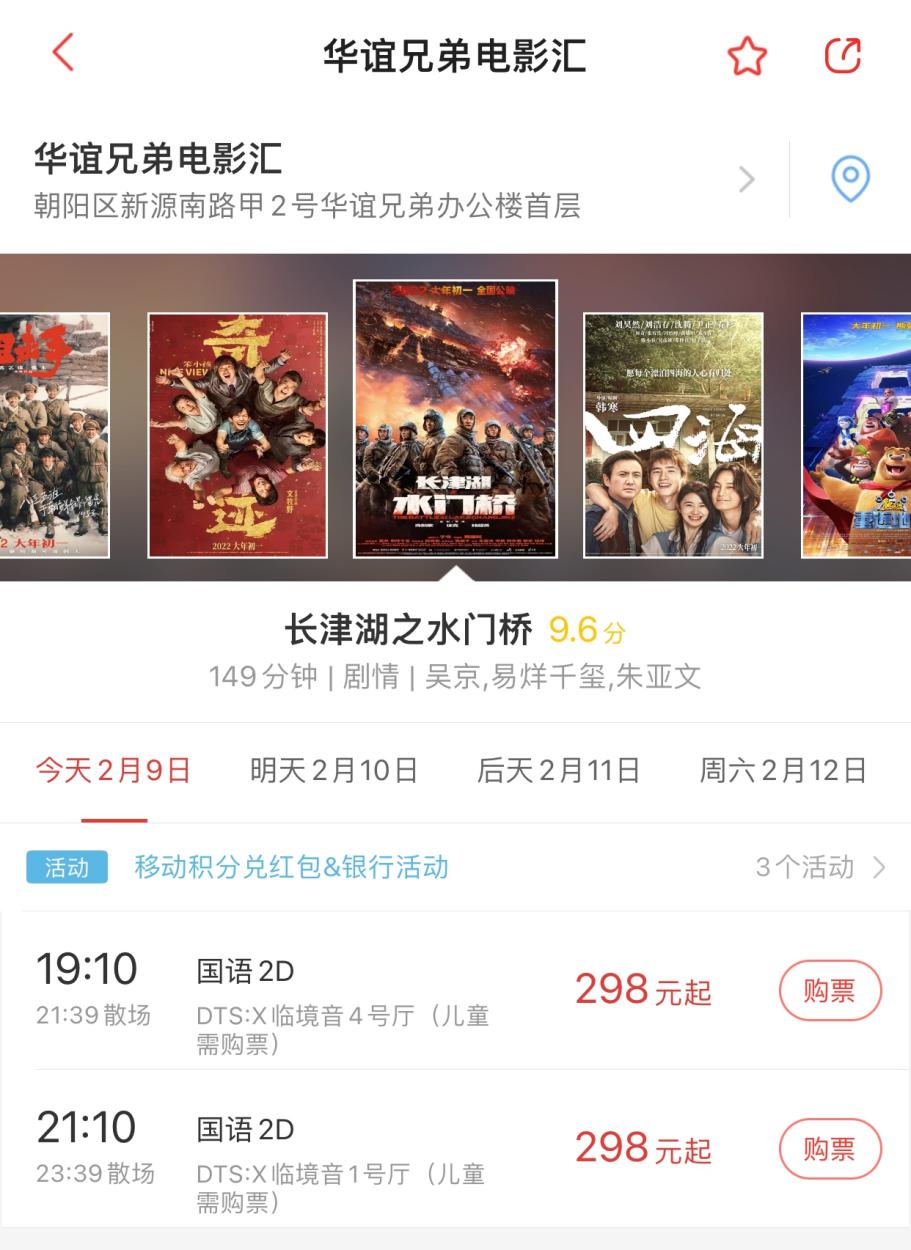
Task: Open the 移动积分兑红包&银行活动 promotion
Action: point(291,867)
